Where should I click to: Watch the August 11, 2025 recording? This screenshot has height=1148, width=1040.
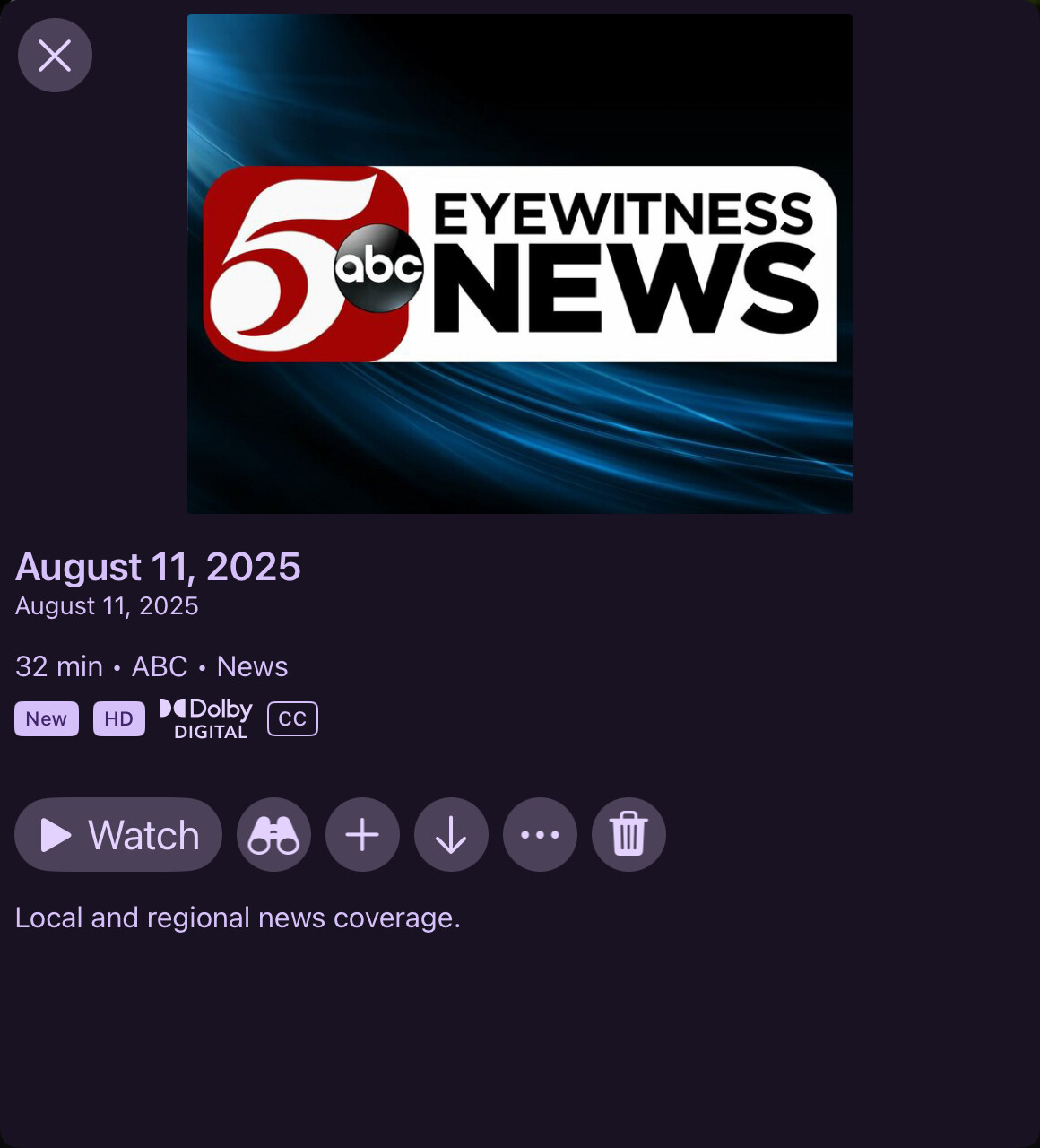[118, 835]
